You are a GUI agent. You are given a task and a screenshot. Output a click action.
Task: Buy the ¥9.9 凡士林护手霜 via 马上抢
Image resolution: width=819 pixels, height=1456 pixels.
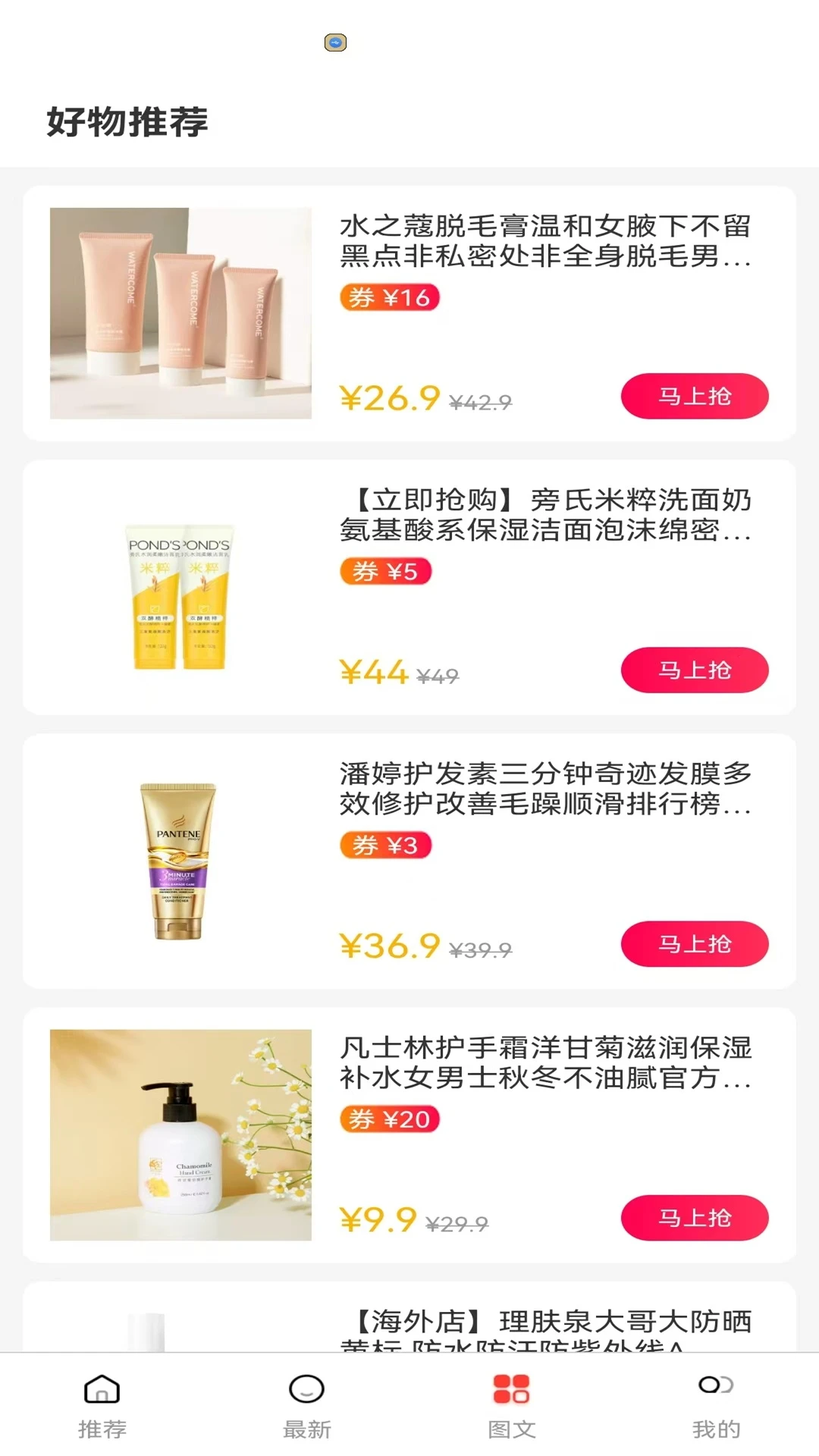(694, 1217)
